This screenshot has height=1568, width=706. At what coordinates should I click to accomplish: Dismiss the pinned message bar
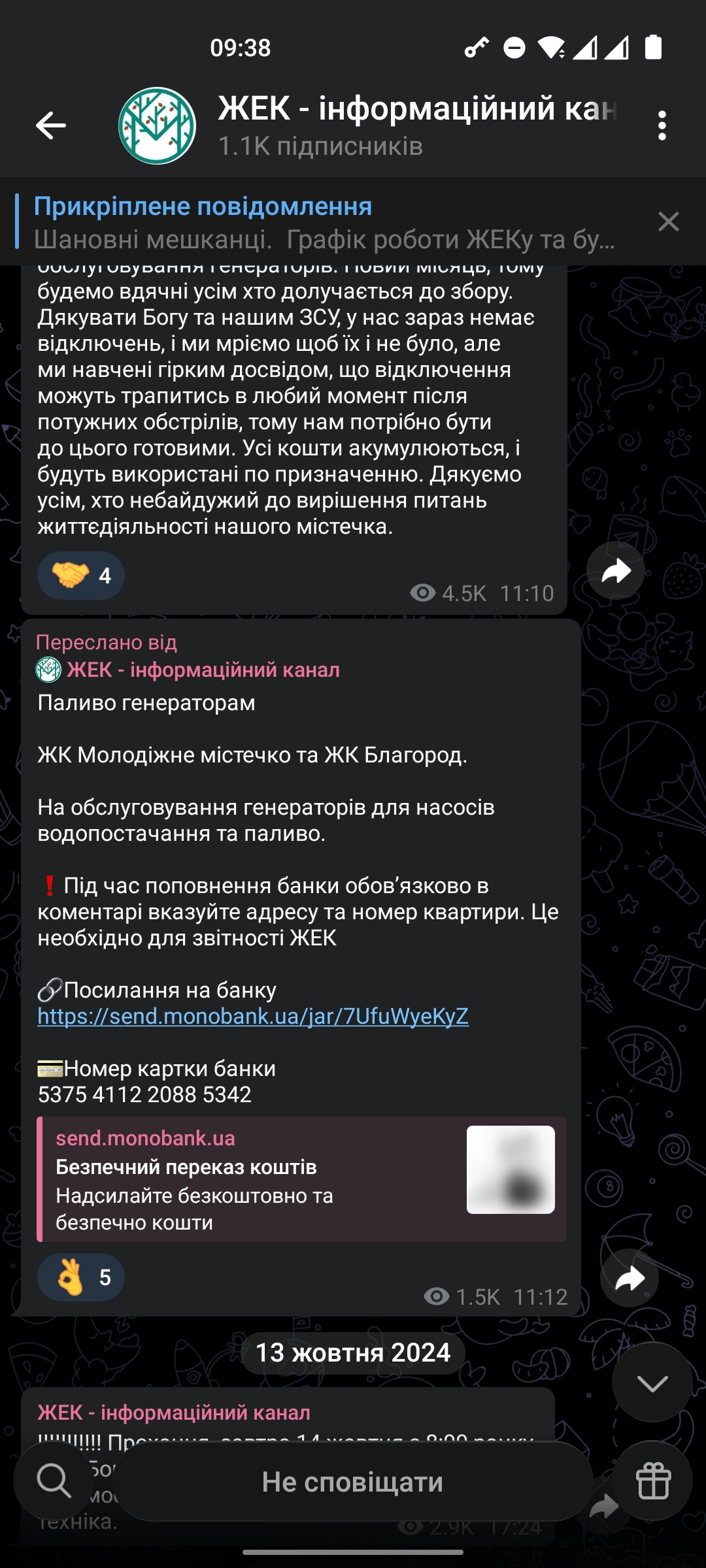[x=668, y=222]
